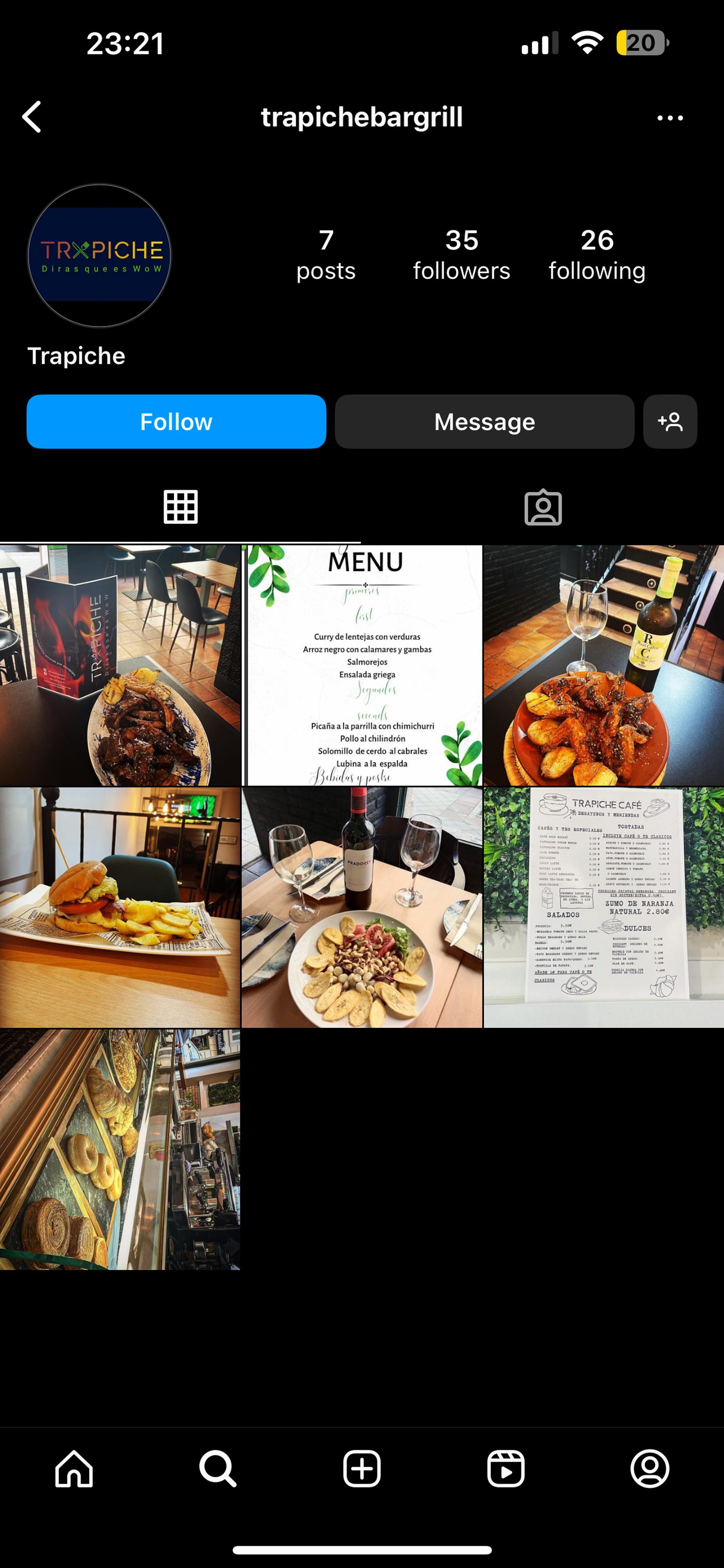View the 7 posts count
This screenshot has width=724, height=1568.
point(326,254)
